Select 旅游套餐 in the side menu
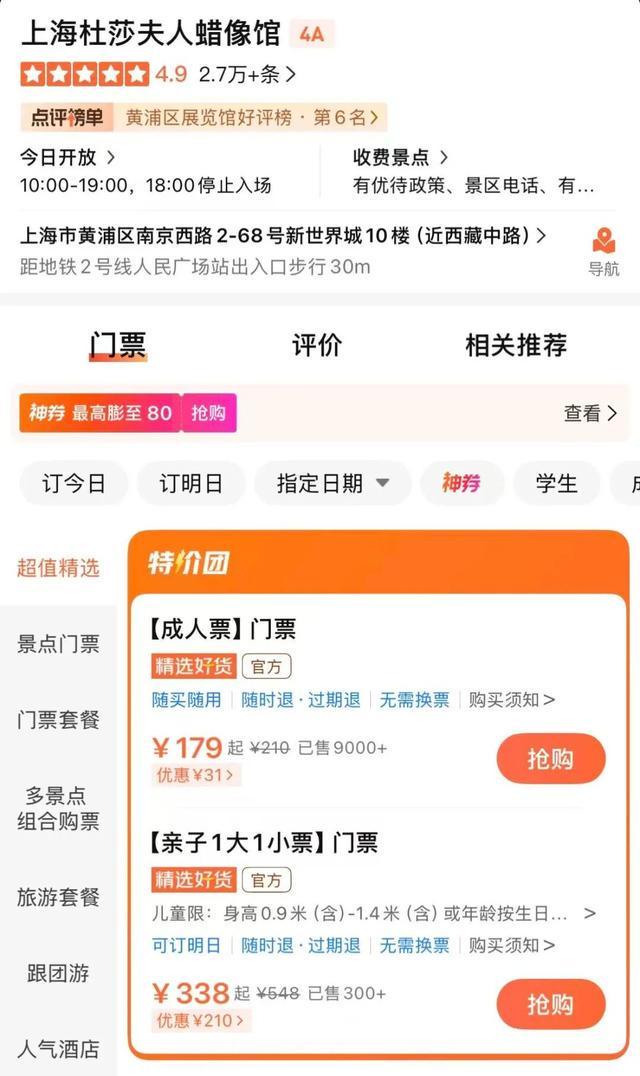640x1076 pixels. click(x=58, y=897)
